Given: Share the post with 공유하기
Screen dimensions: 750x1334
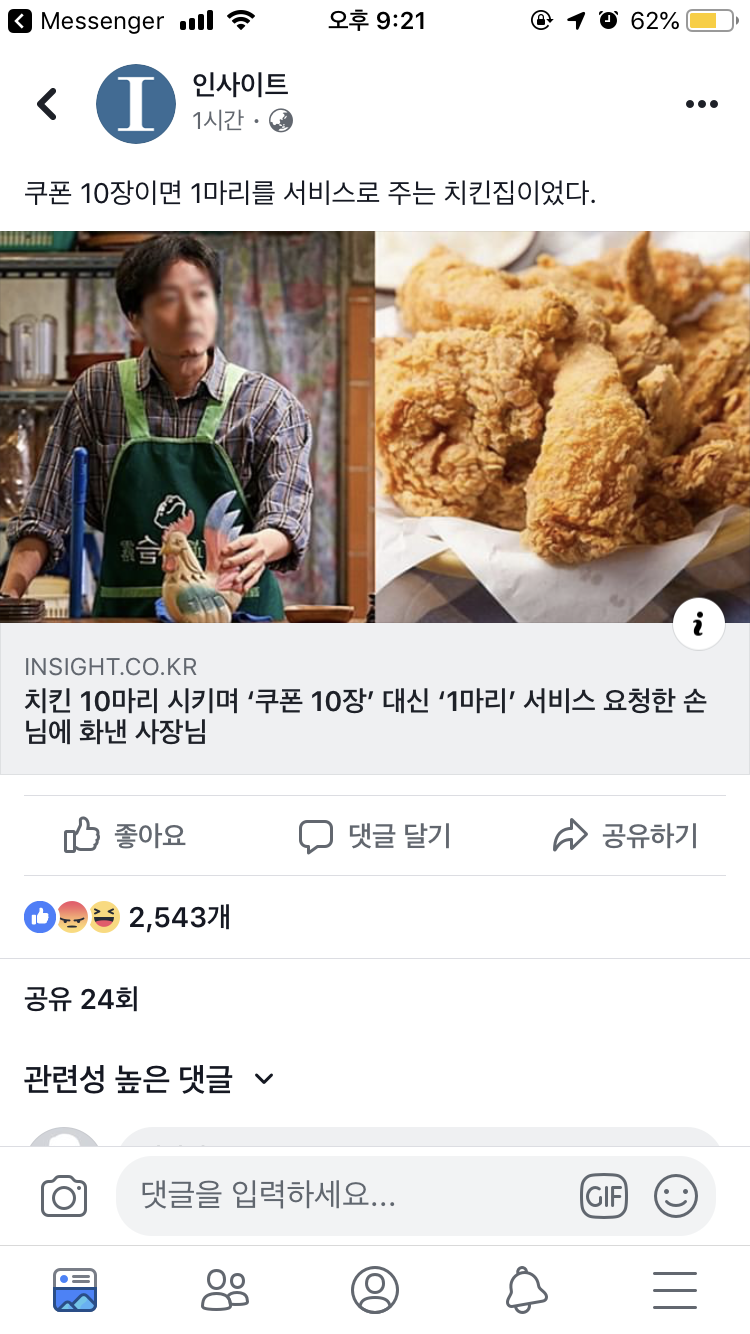Looking at the screenshot, I should tap(626, 835).
